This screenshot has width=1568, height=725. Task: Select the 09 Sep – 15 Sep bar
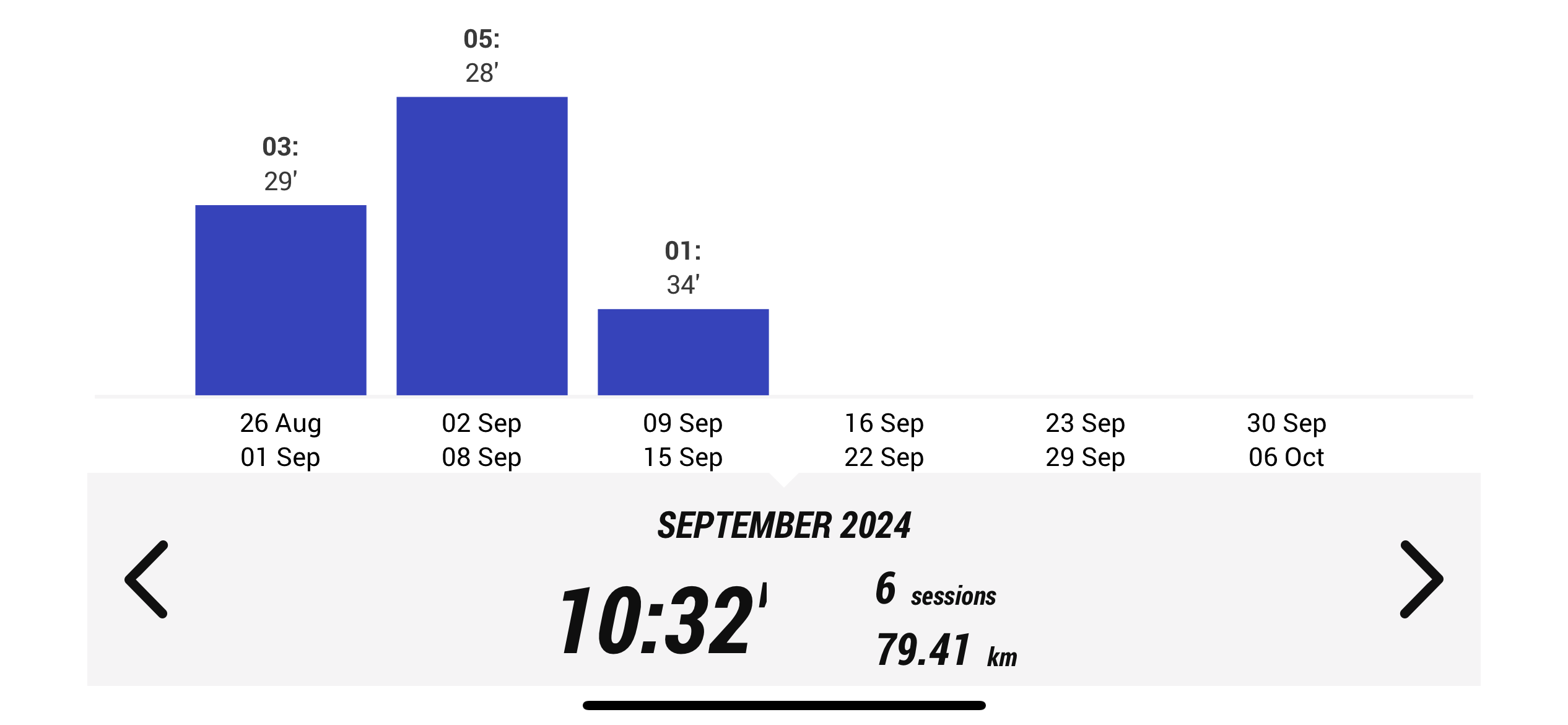[683, 352]
